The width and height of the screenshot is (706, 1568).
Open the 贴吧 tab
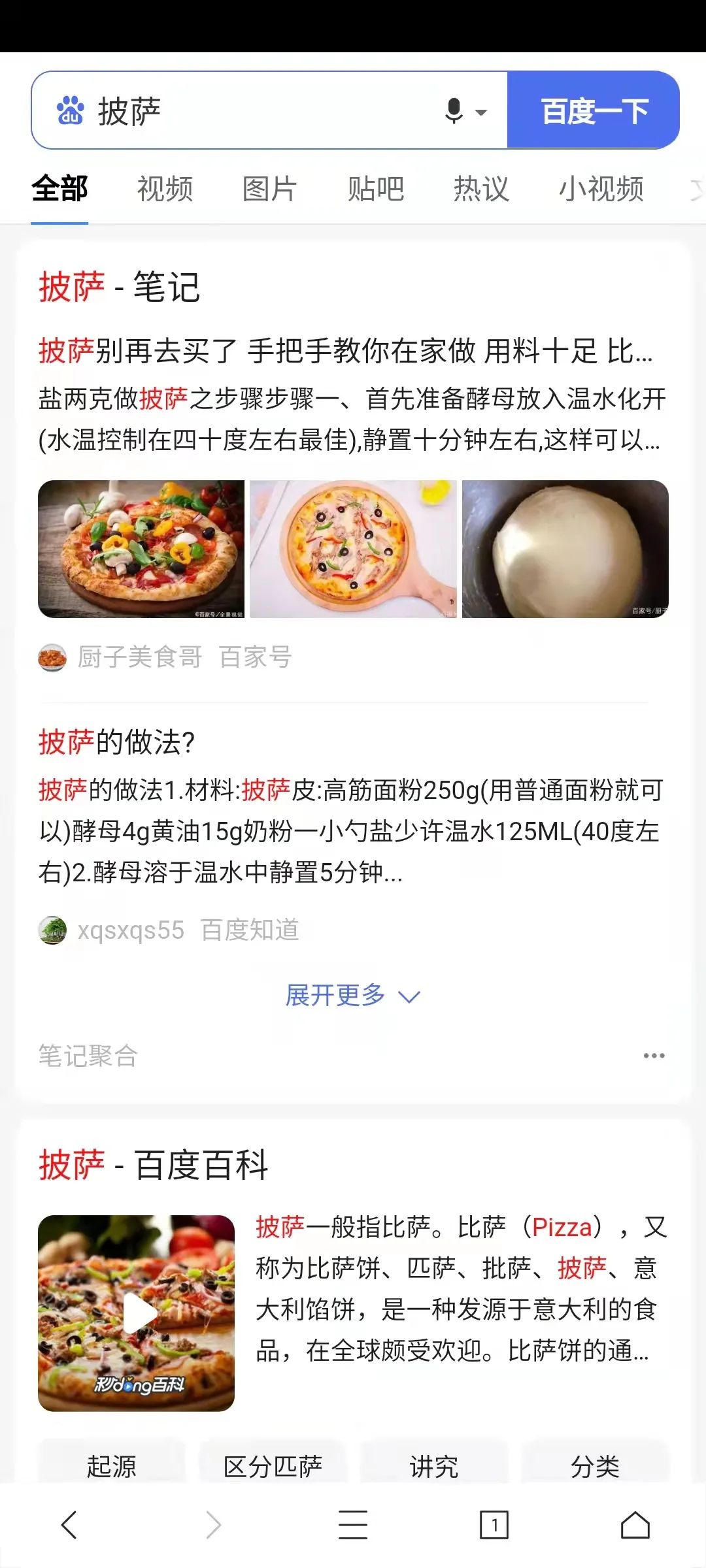[x=375, y=189]
